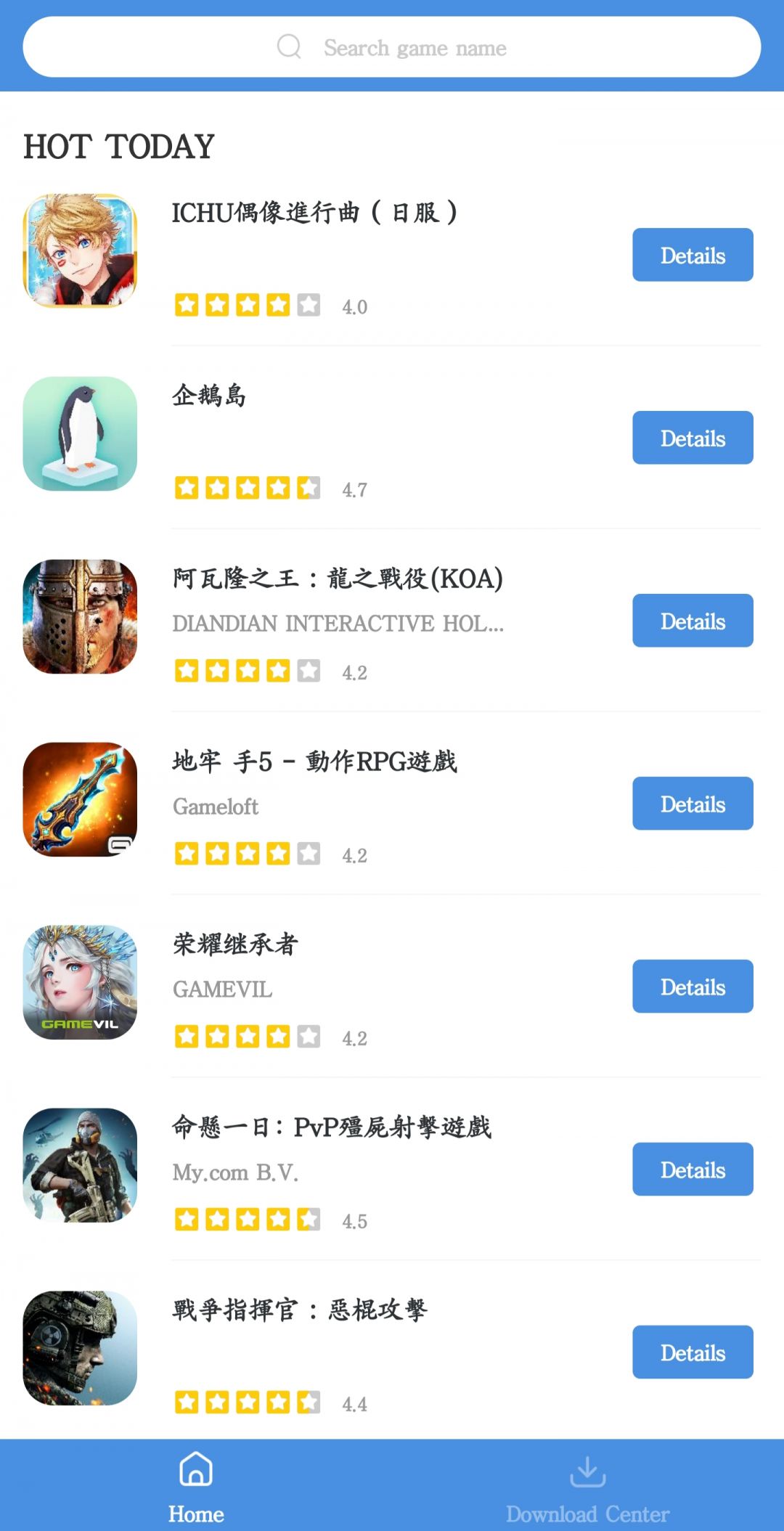Open the 企鵝島 penguin app icon

click(x=80, y=436)
